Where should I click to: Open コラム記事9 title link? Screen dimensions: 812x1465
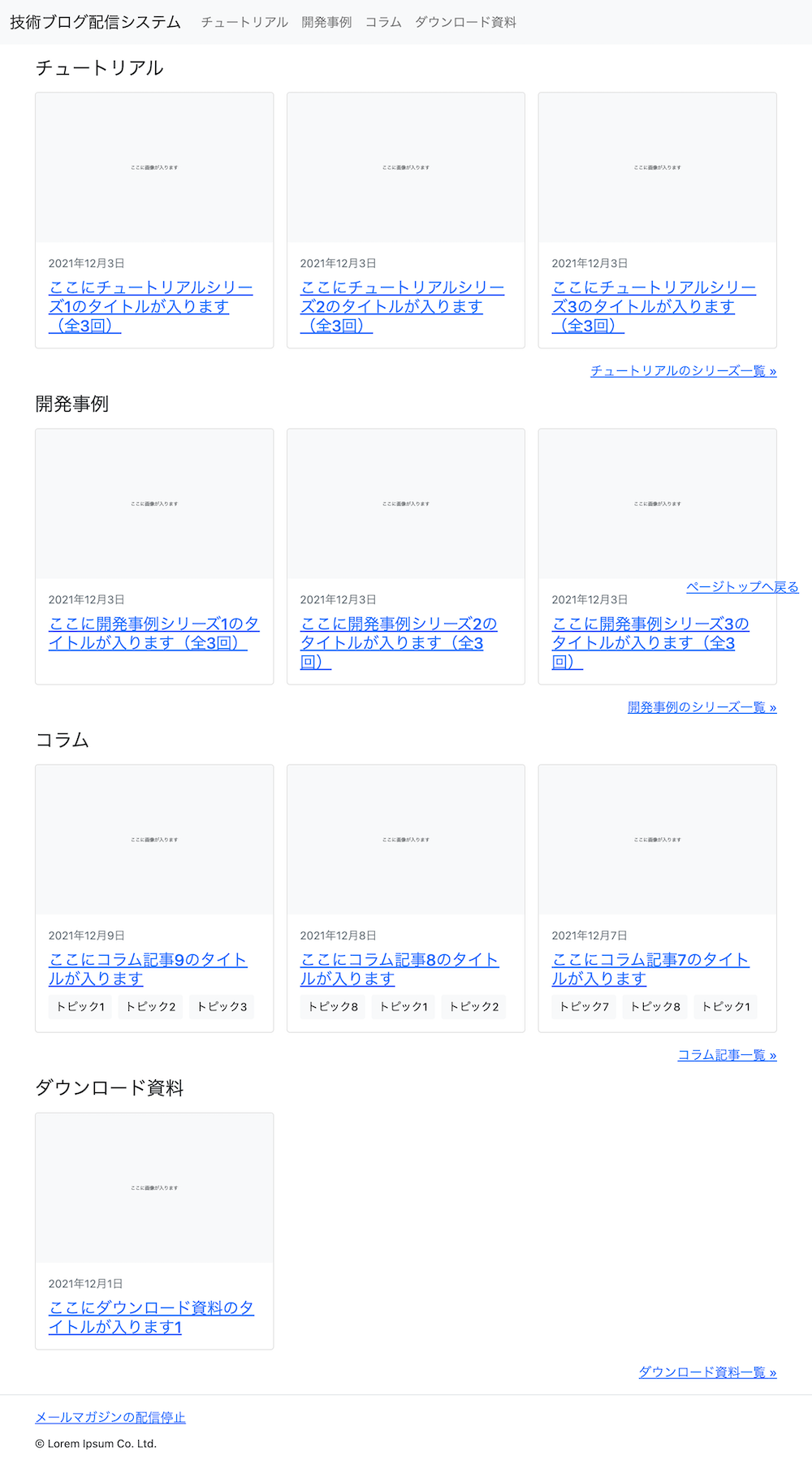pos(148,970)
